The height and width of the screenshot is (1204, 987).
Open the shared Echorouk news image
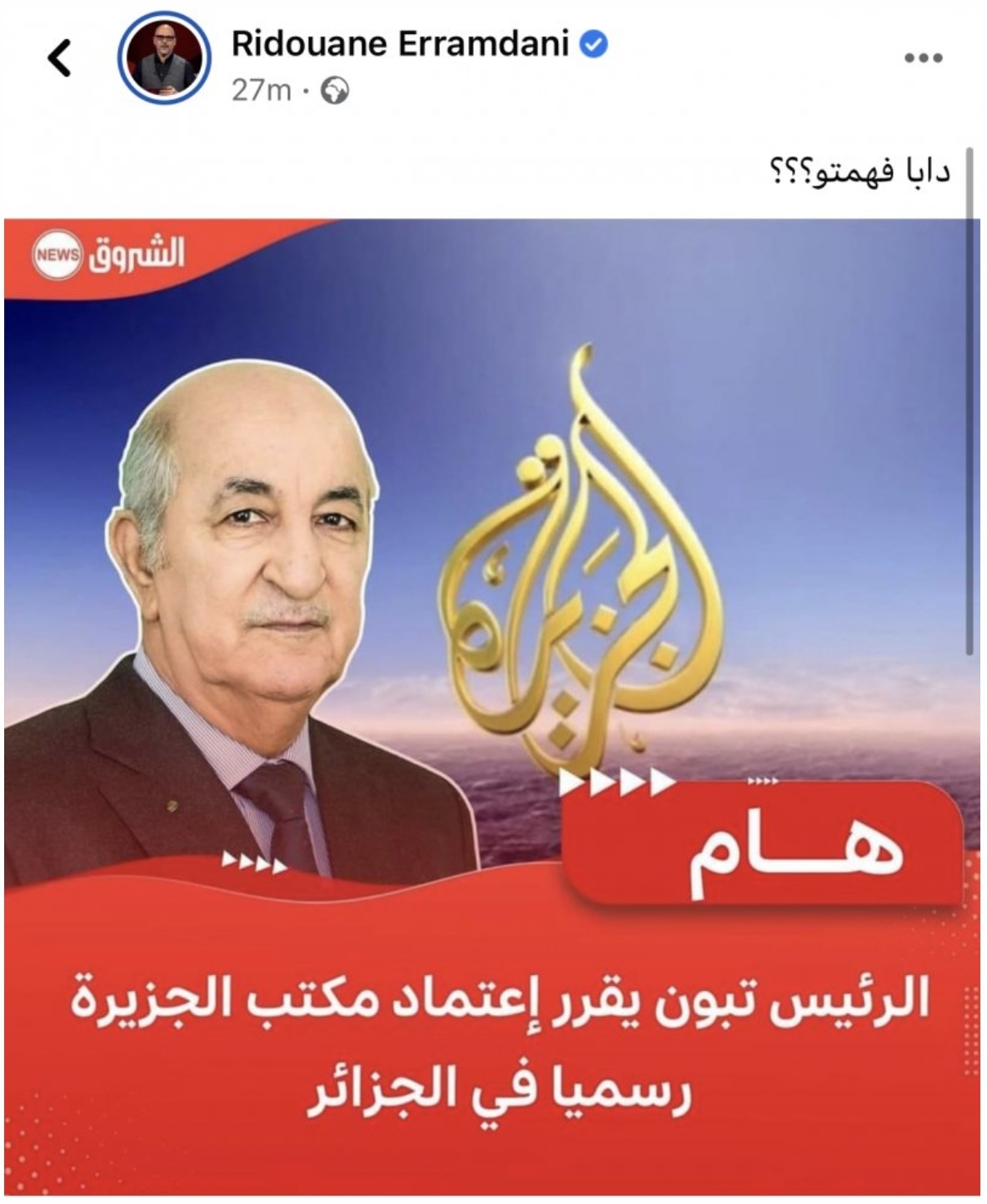tap(491, 708)
